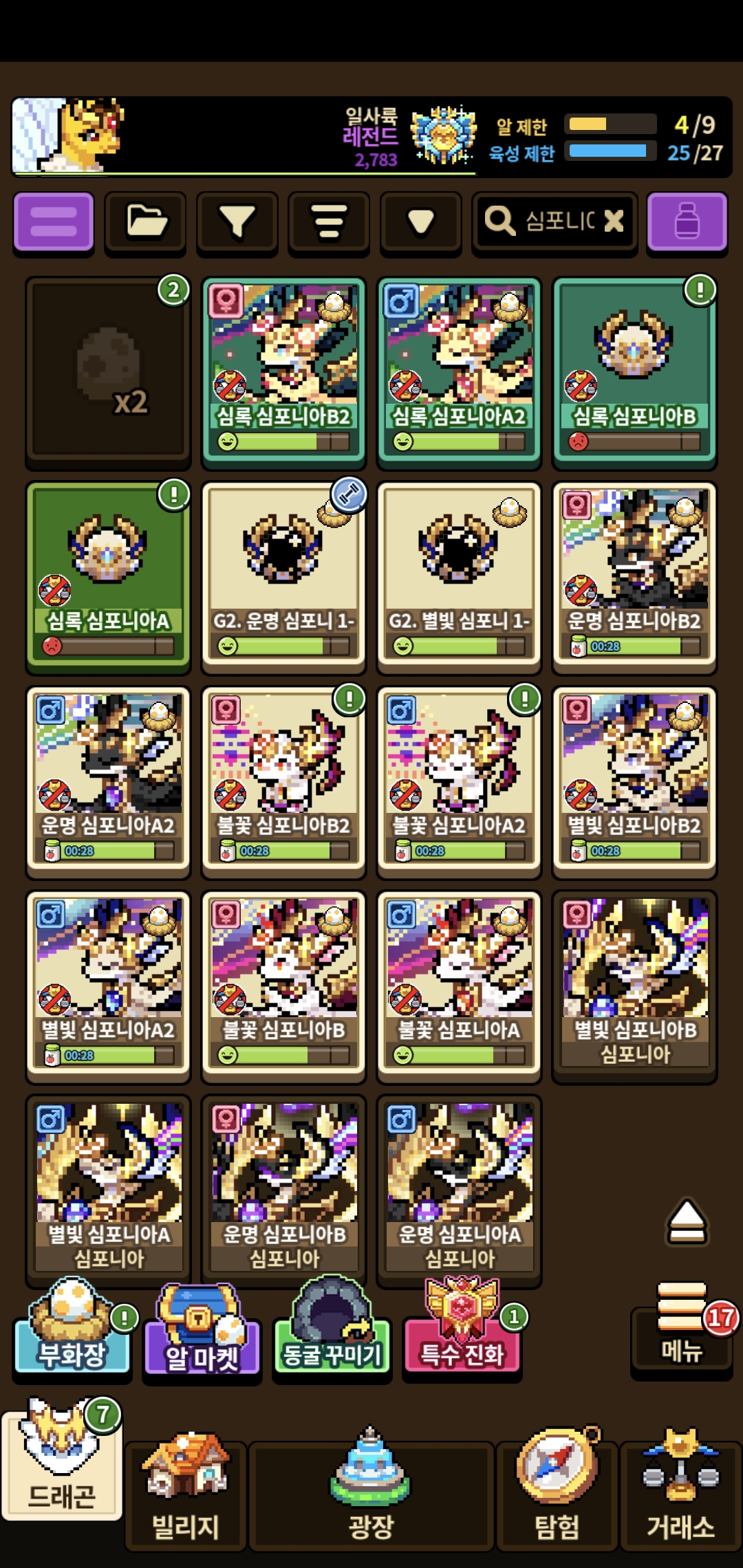Clear the 심포니아 search text

coord(614,221)
